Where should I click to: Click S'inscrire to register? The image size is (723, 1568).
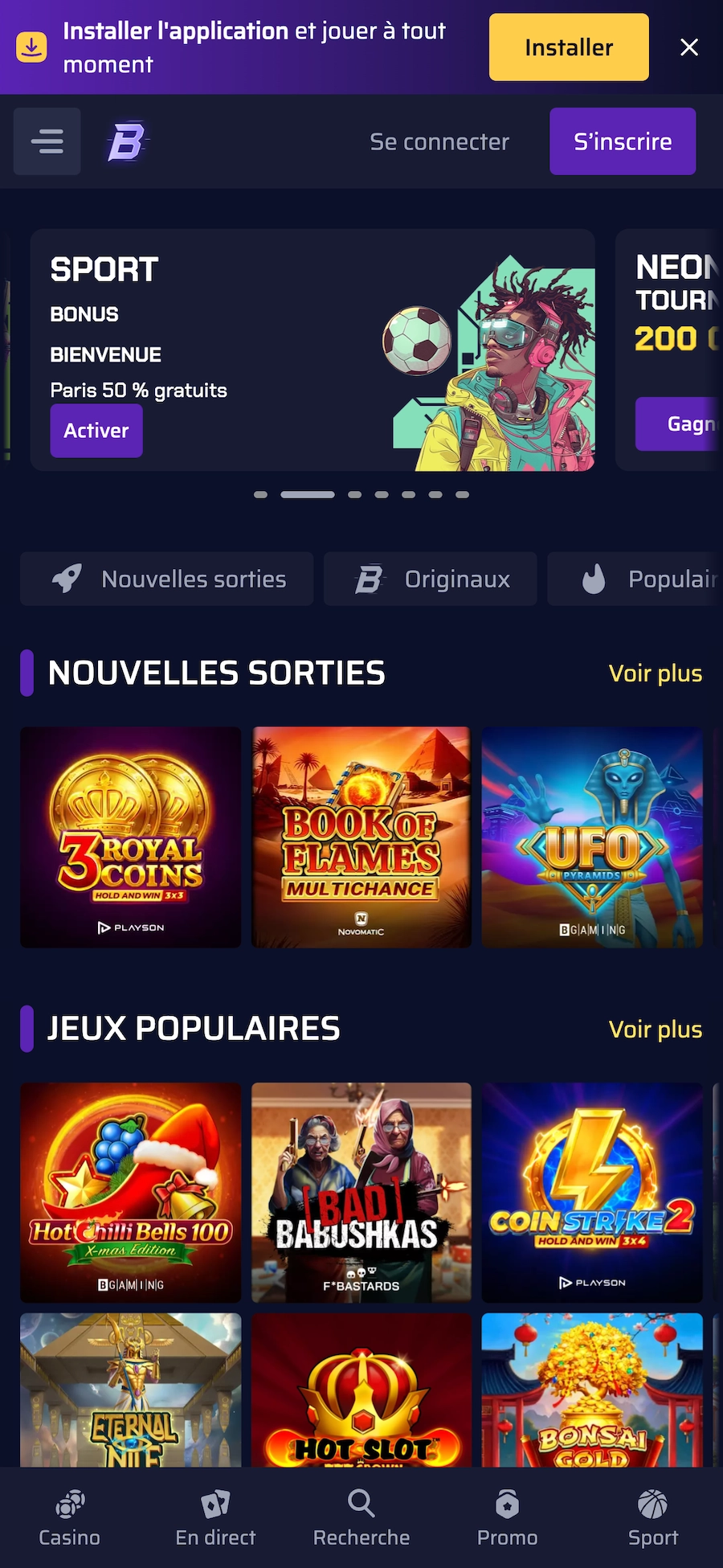coord(623,141)
